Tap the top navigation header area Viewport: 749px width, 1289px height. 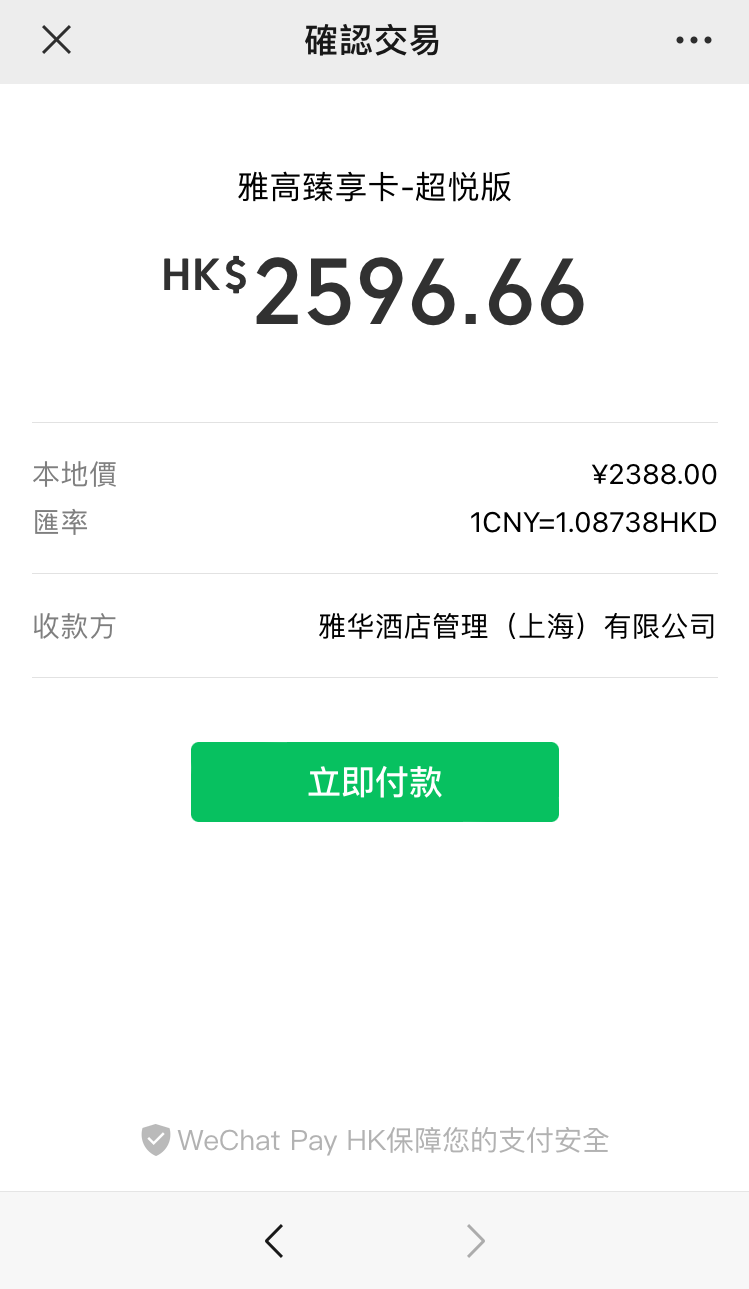374,40
